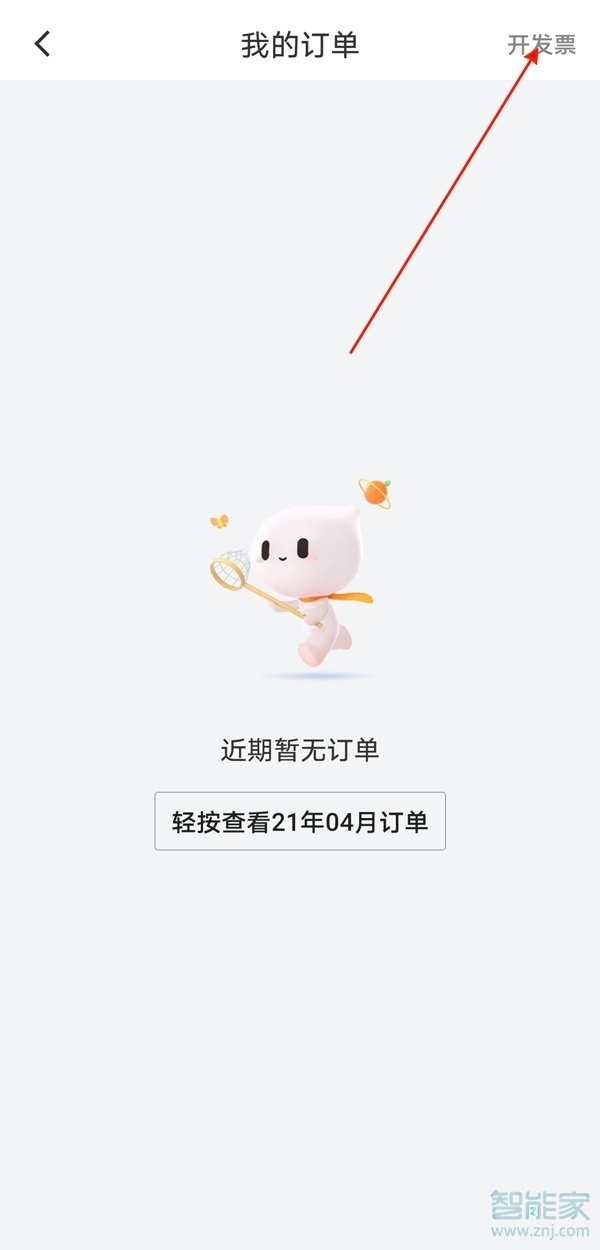The width and height of the screenshot is (600, 1250).
Task: Go back using the top-left arrow
Action: coord(42,44)
